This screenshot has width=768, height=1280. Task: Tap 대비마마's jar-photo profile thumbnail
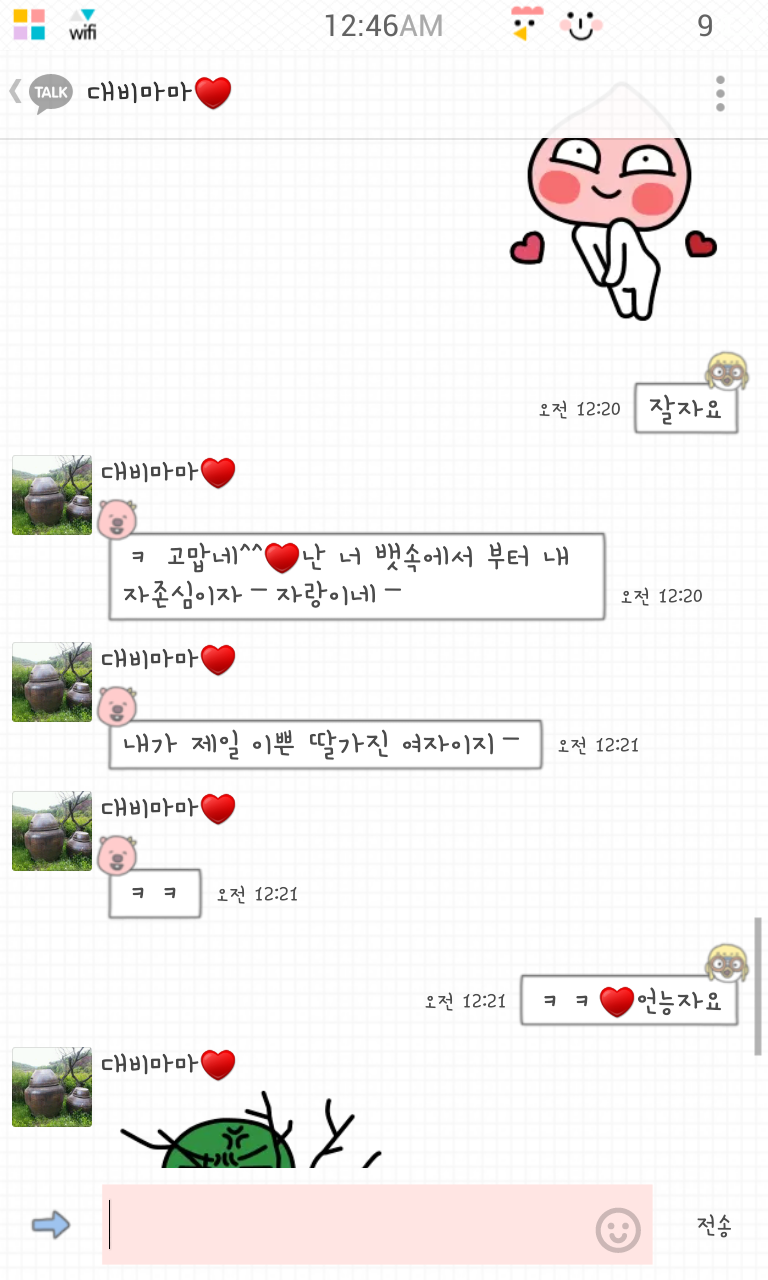51,495
